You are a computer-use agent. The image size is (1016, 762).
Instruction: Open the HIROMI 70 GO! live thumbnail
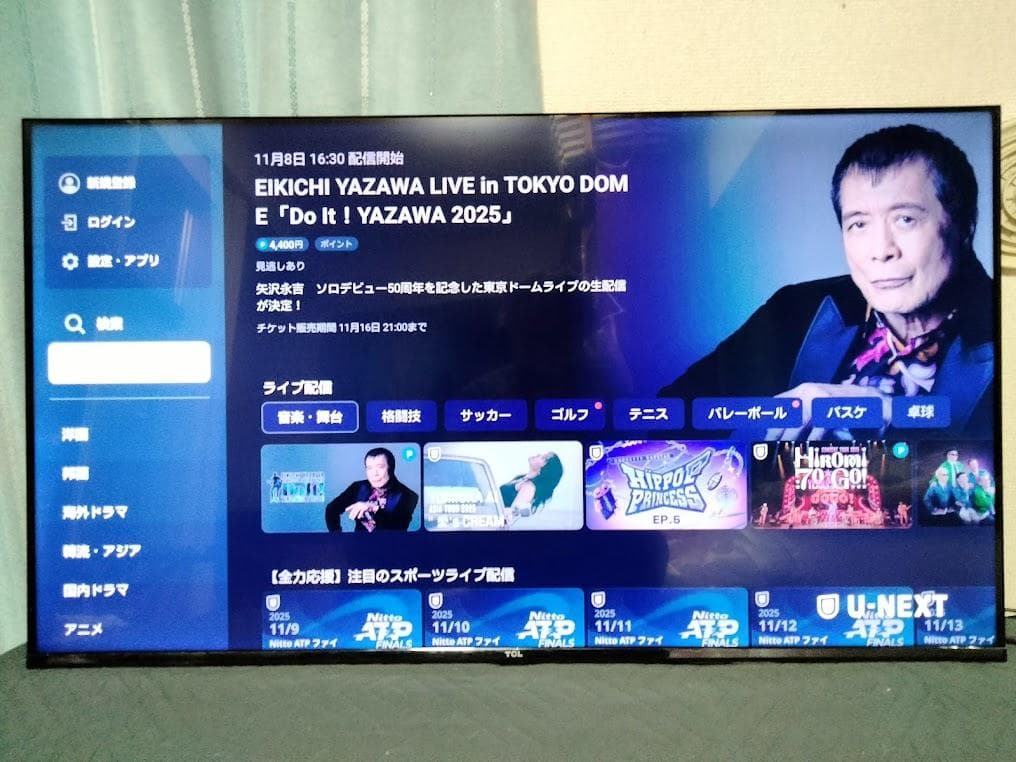click(831, 484)
